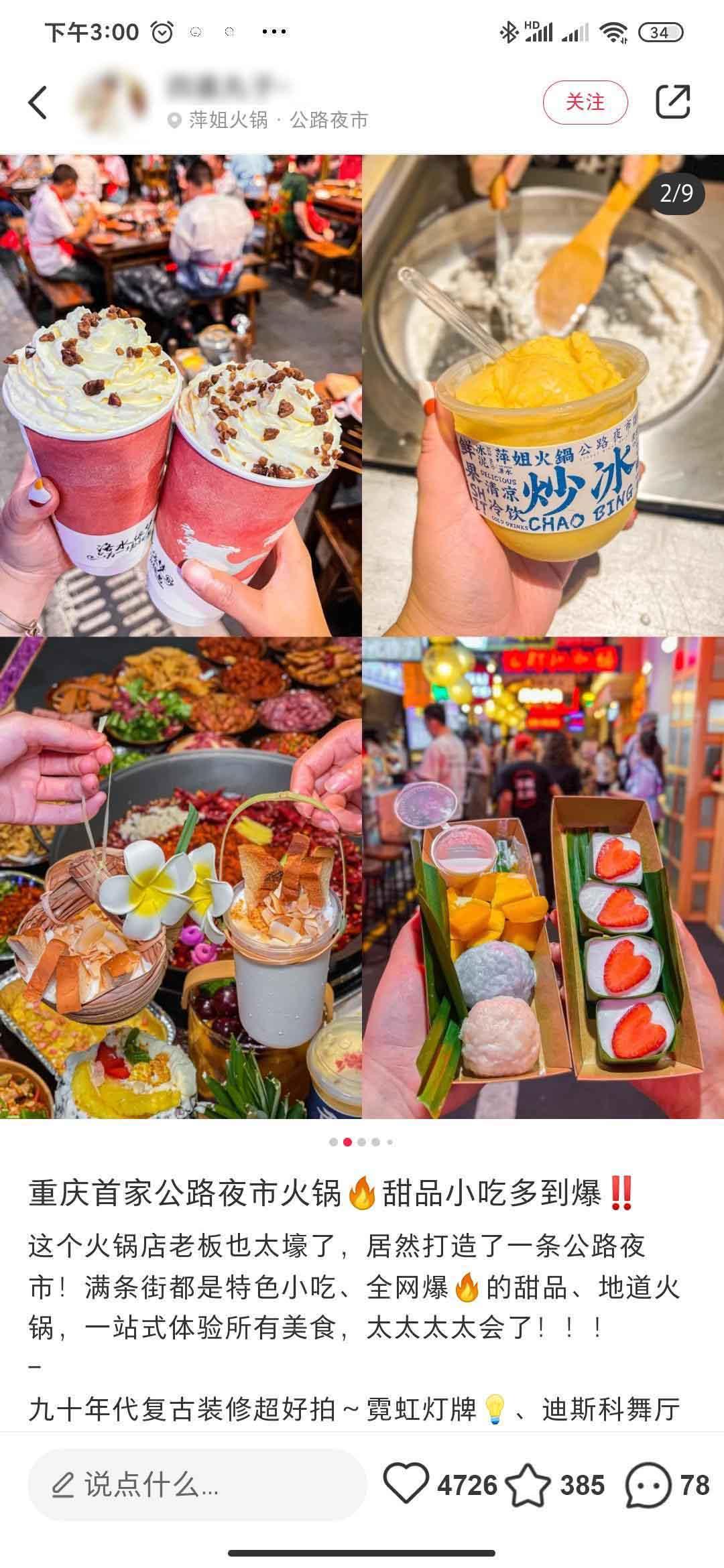Share this post via the top-right icon
724x1568 pixels.
click(672, 103)
